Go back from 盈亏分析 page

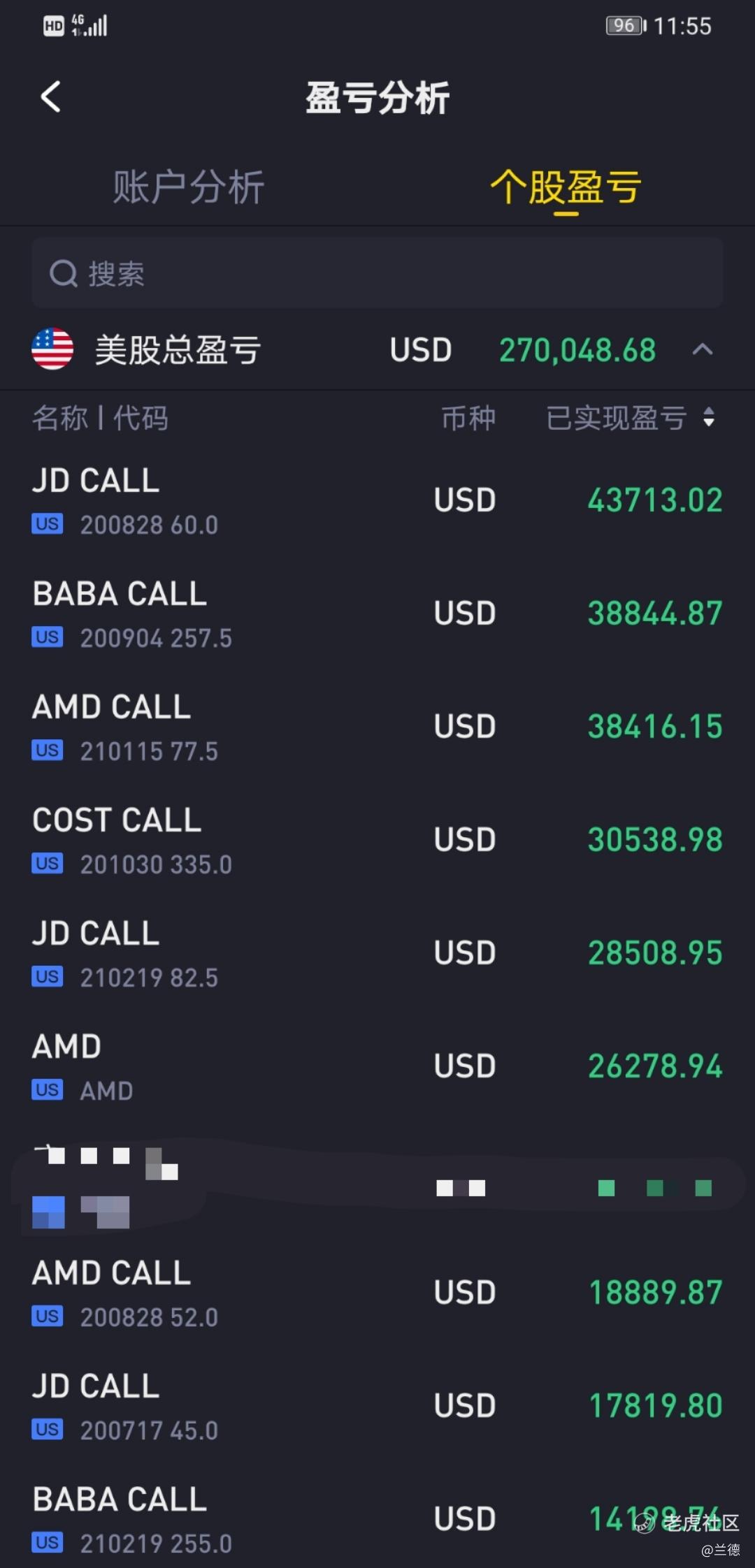[x=50, y=96]
